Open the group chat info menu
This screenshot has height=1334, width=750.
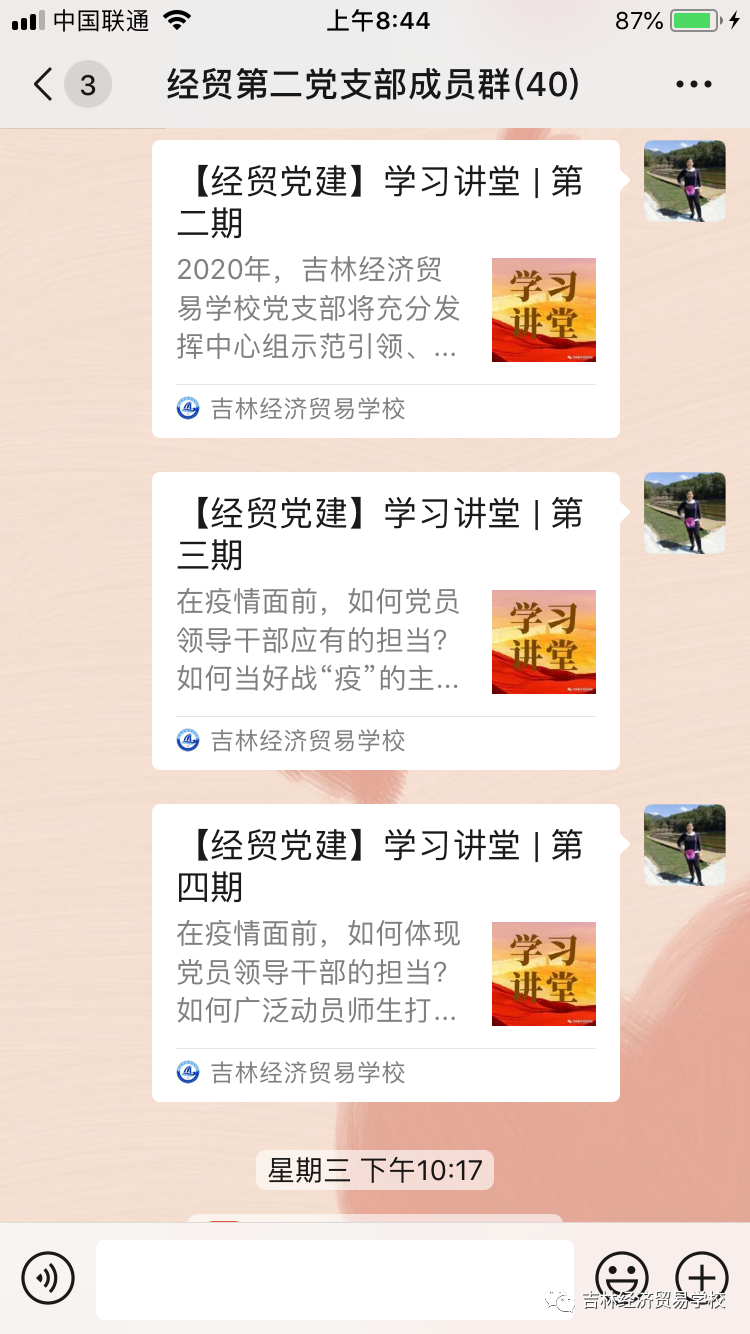693,85
